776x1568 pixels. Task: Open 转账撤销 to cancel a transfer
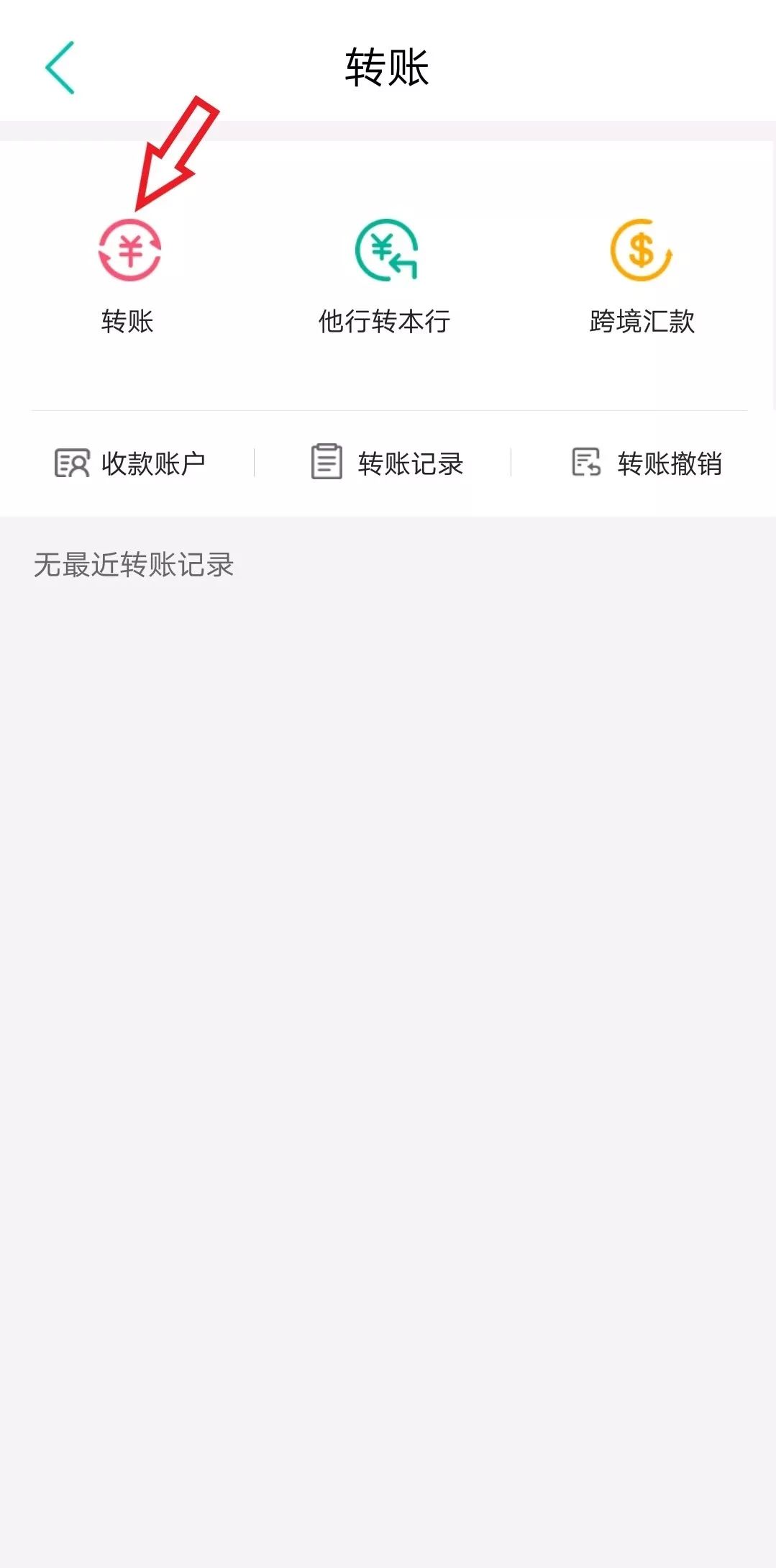(669, 463)
